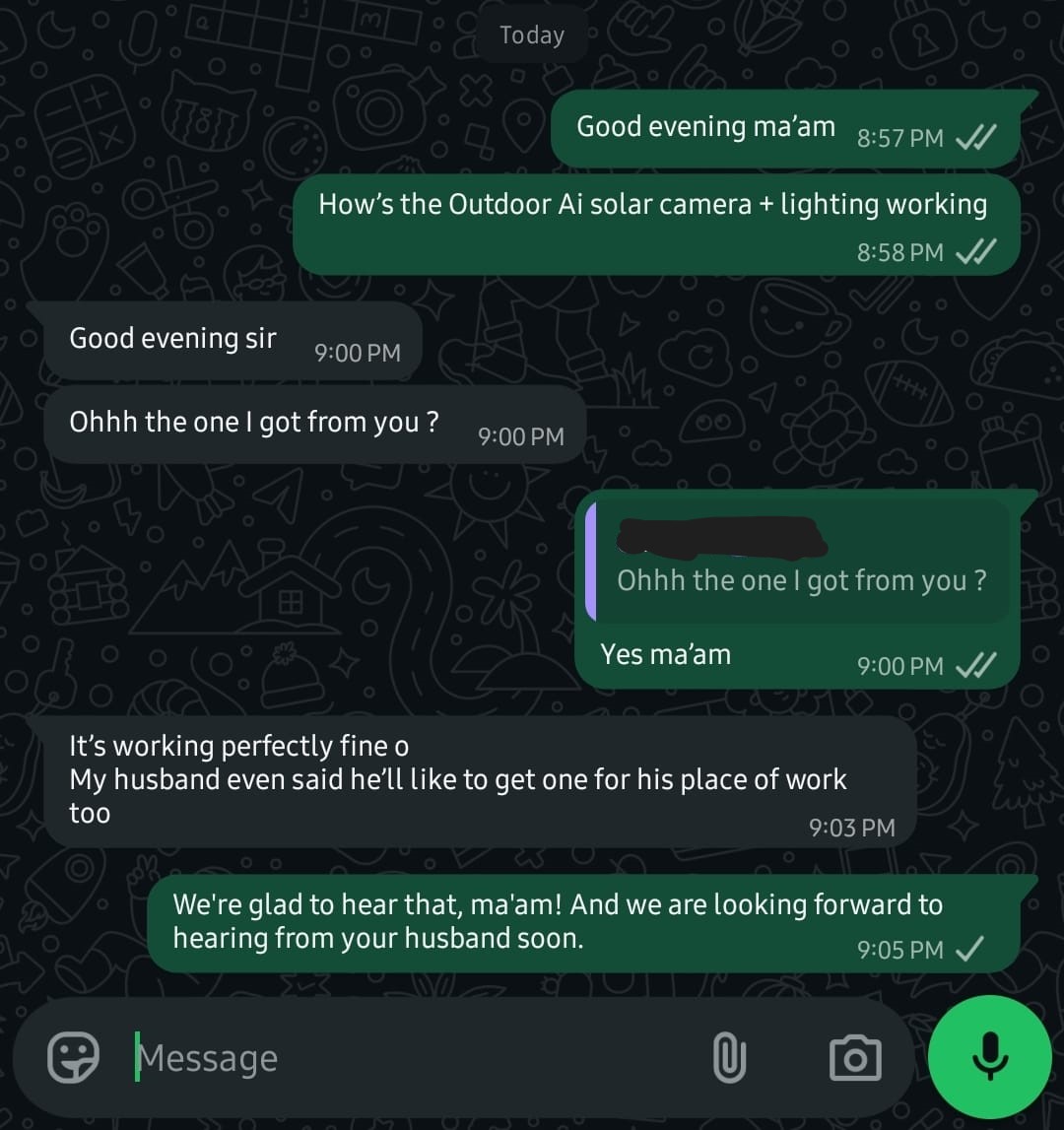
Task: Tap the Message text field
Action: tap(394, 1058)
